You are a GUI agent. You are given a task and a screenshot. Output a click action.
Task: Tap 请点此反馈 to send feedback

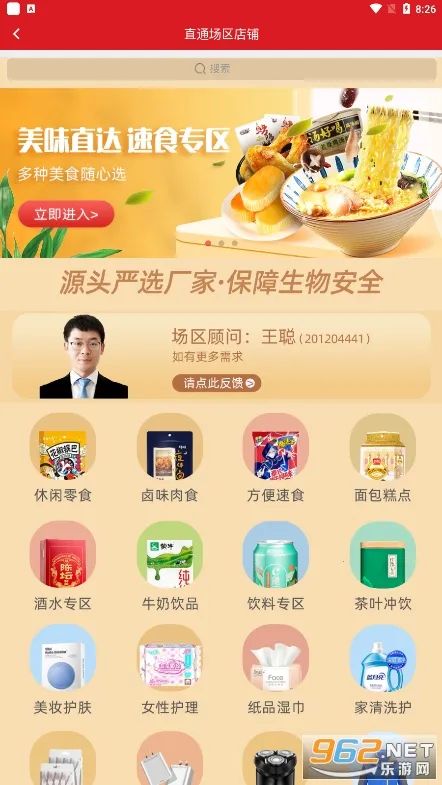[217, 383]
